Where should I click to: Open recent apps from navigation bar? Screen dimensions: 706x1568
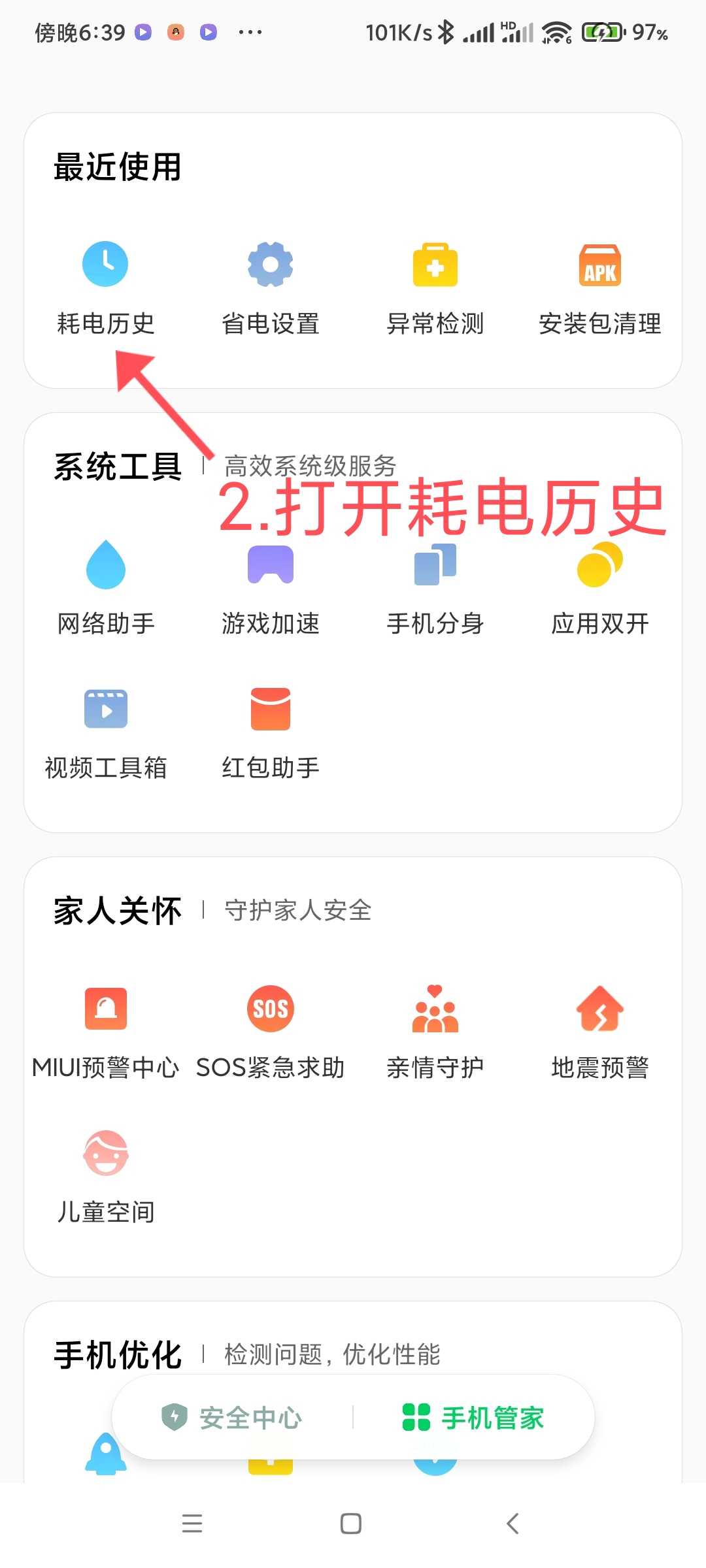[192, 1523]
